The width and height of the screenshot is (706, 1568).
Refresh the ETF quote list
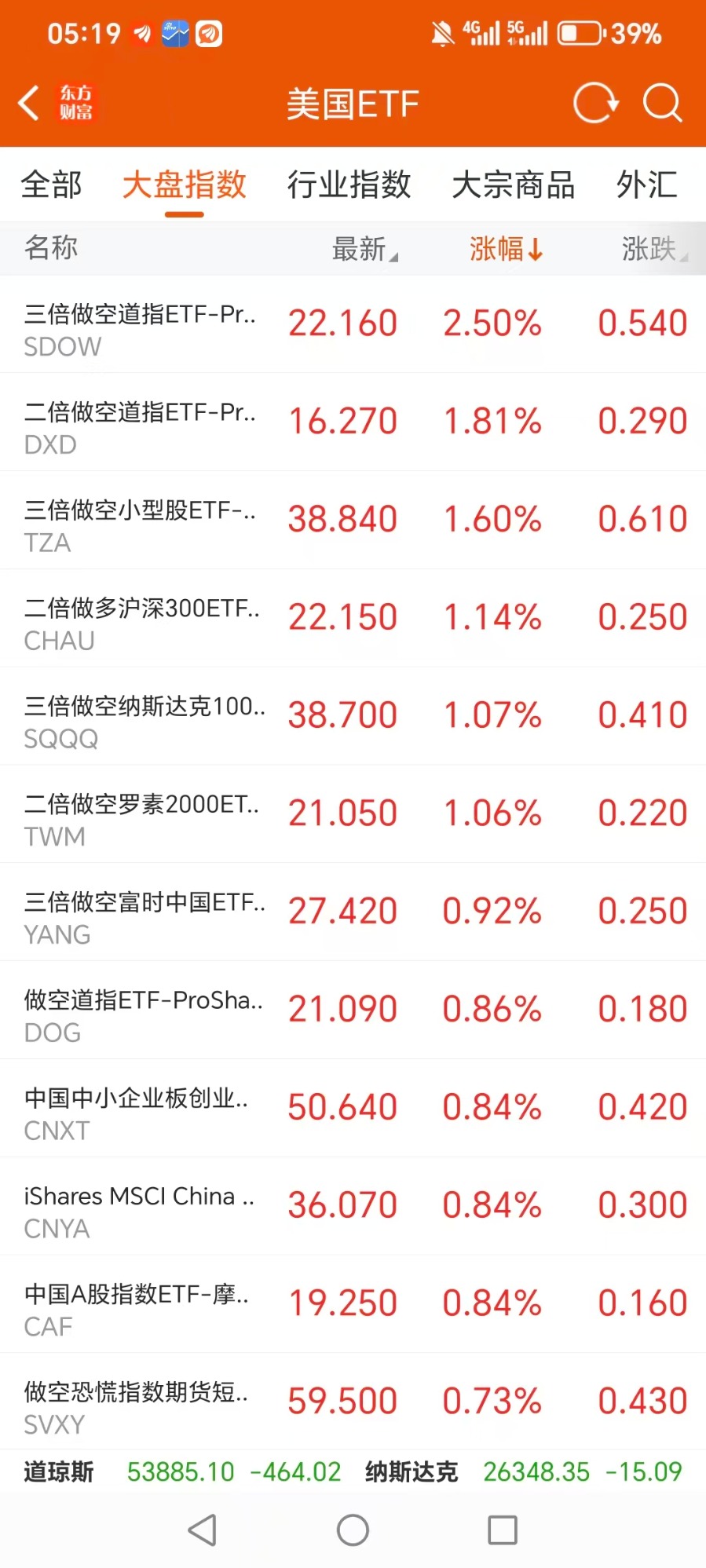click(x=595, y=103)
